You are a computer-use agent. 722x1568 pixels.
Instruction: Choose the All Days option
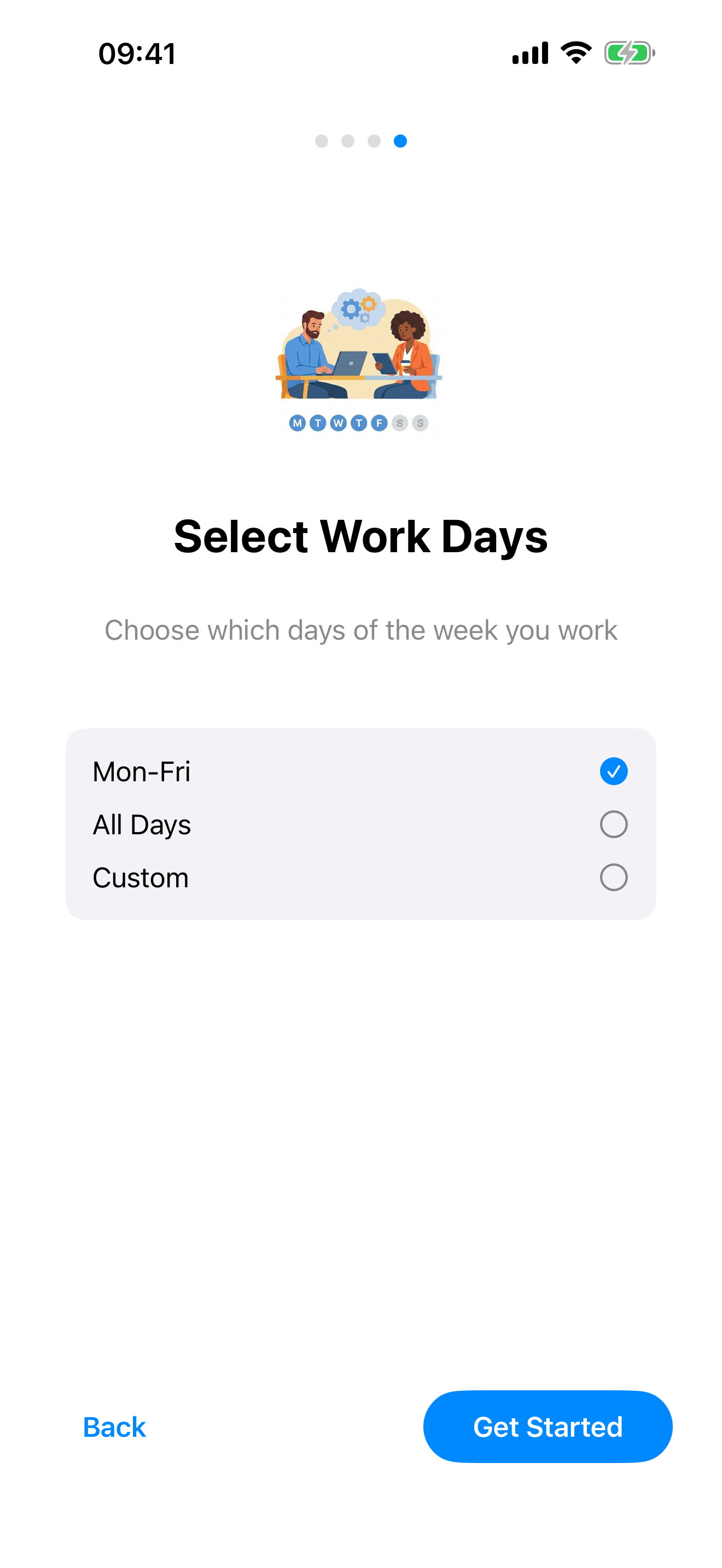click(x=362, y=825)
